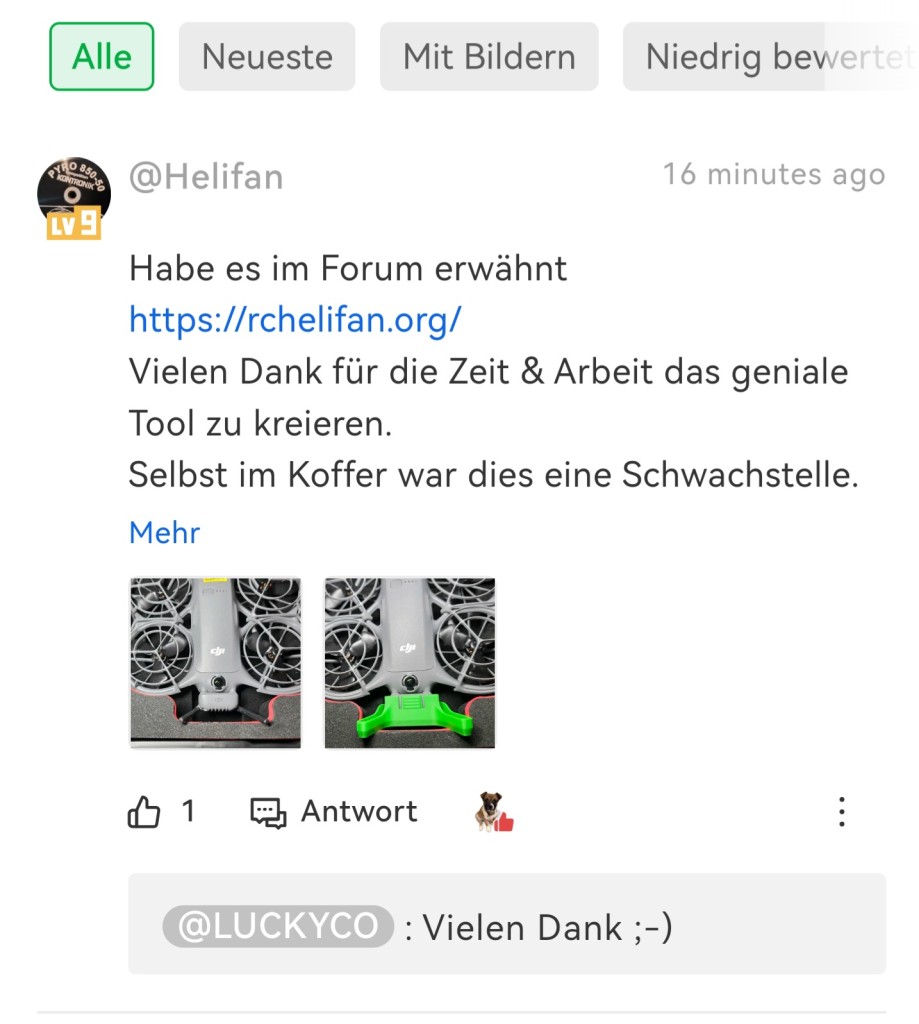The image size is (919, 1024).
Task: Switch to the Neueste filter
Action: point(267,57)
